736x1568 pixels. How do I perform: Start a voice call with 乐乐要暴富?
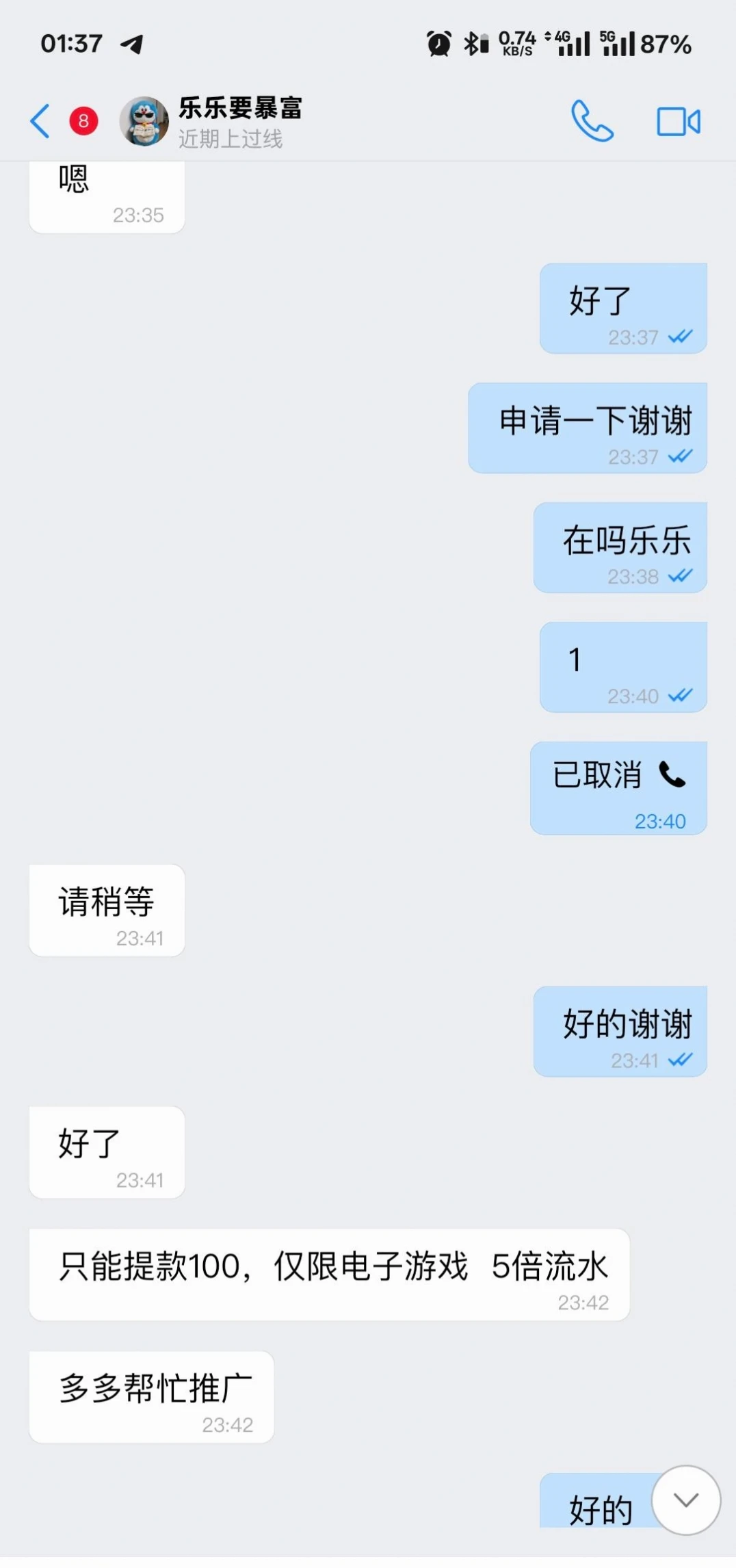592,121
